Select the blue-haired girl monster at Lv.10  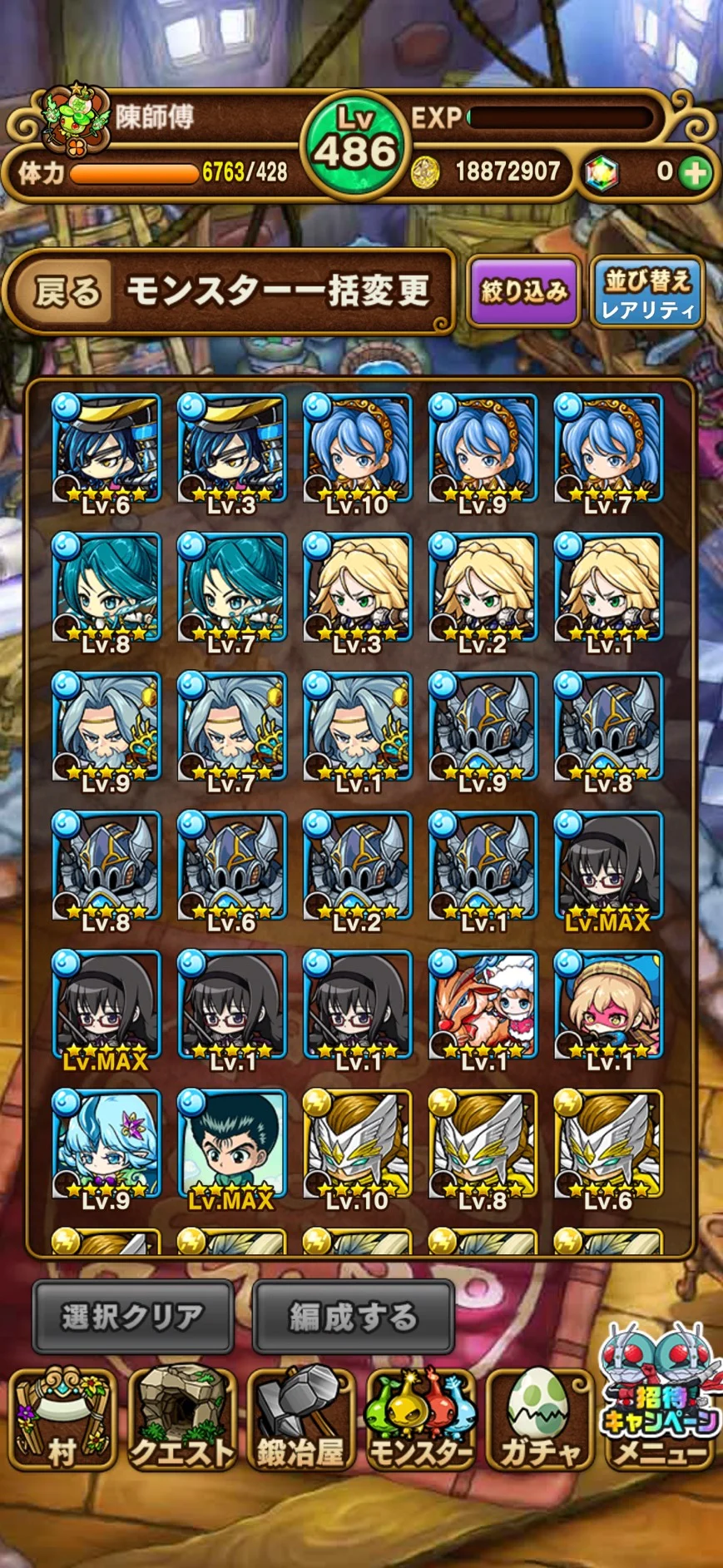tap(357, 449)
